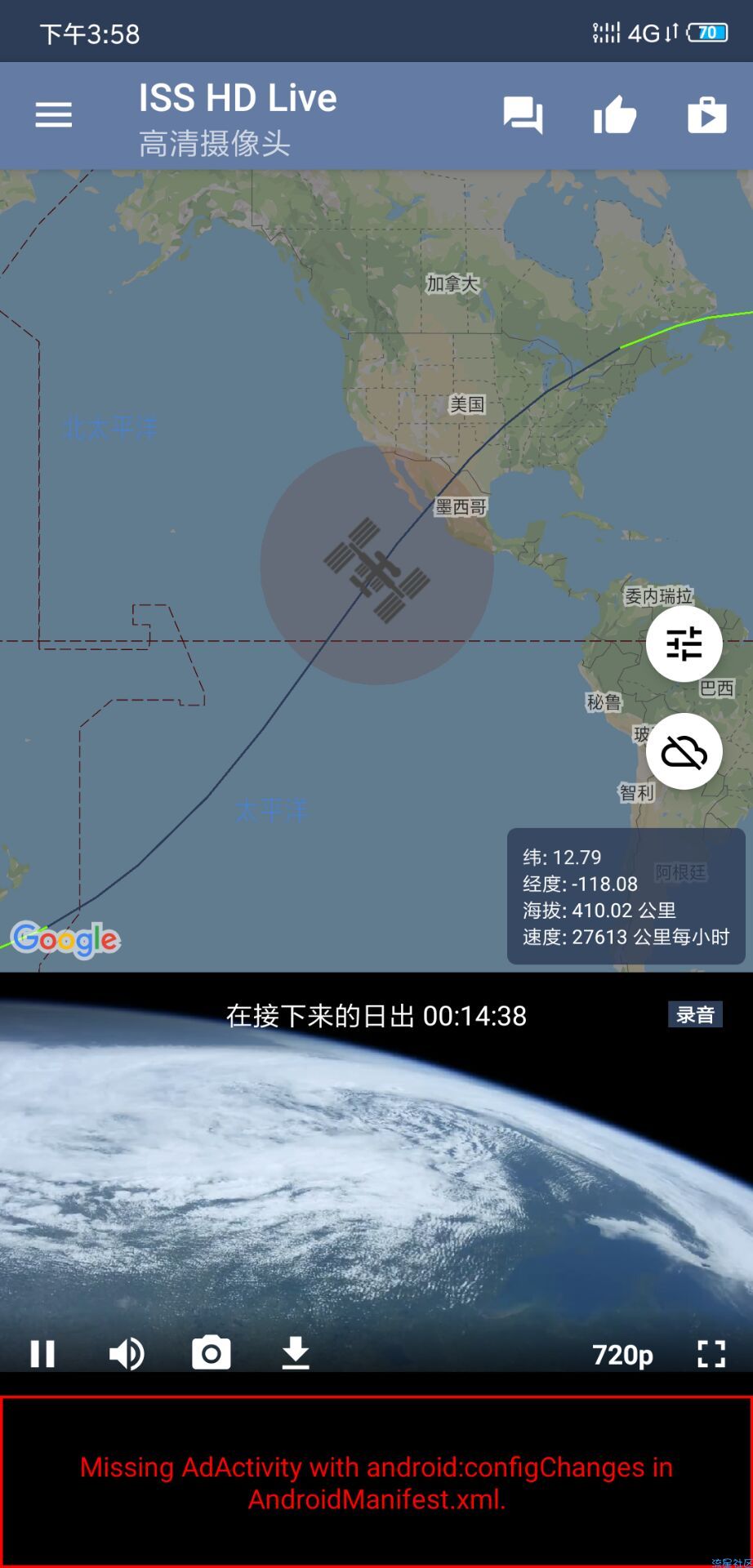This screenshot has height=1568, width=753.
Task: Change the 720p video quality
Action: tap(622, 1355)
